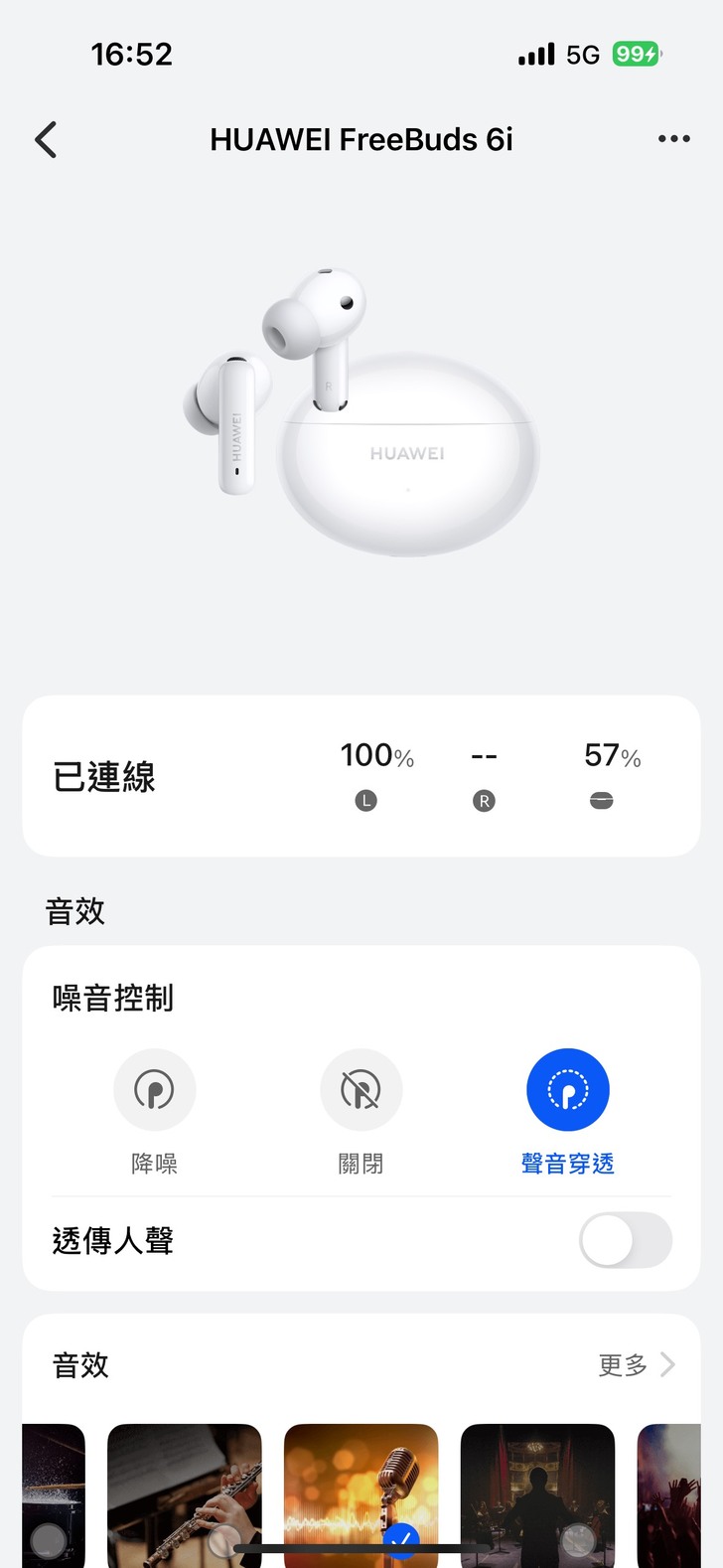723x1568 pixels.
Task: Open the three-dot overflow menu
Action: click(673, 139)
